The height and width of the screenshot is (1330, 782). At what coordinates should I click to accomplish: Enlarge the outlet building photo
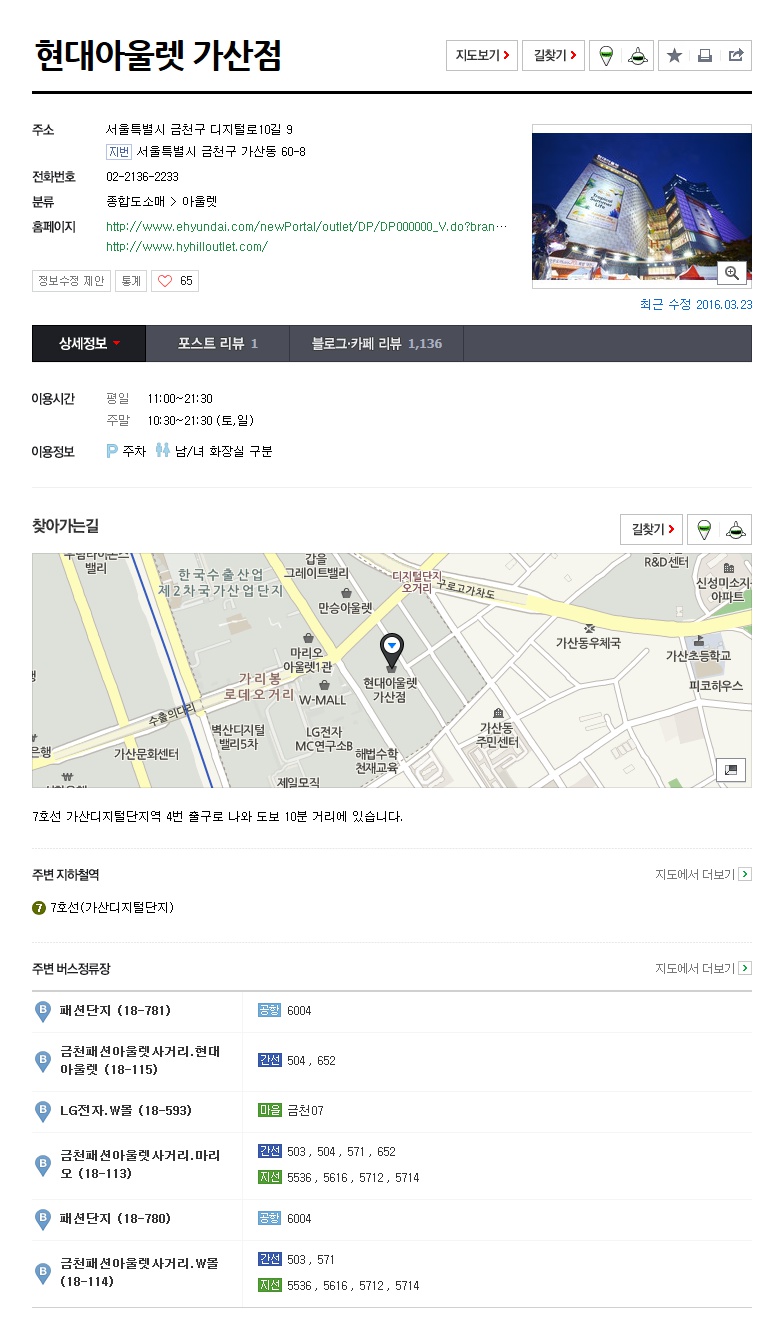pyautogui.click(x=733, y=272)
